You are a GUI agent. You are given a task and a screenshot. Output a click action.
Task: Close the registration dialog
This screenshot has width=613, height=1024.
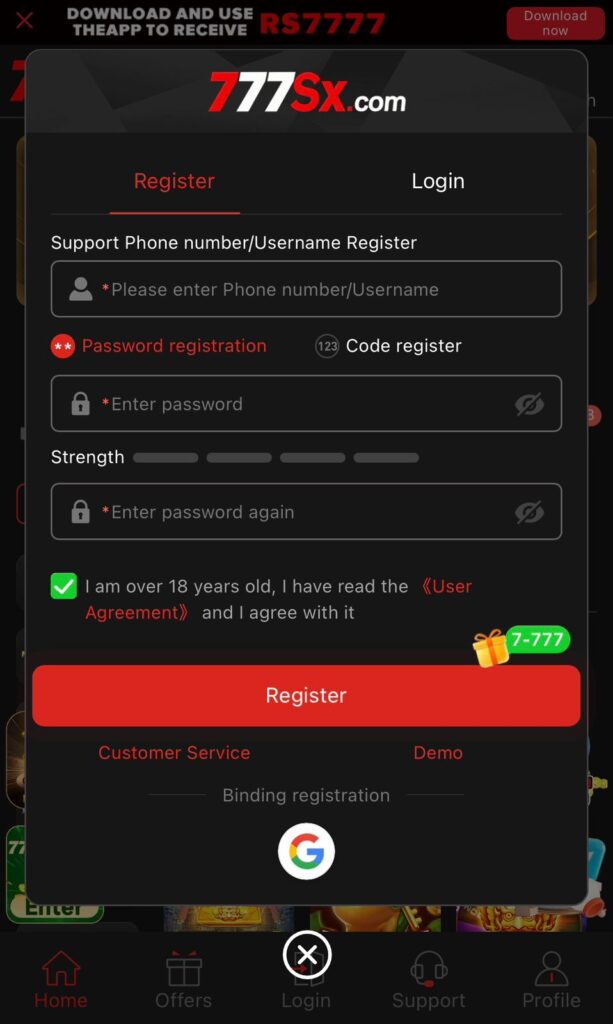[306, 956]
